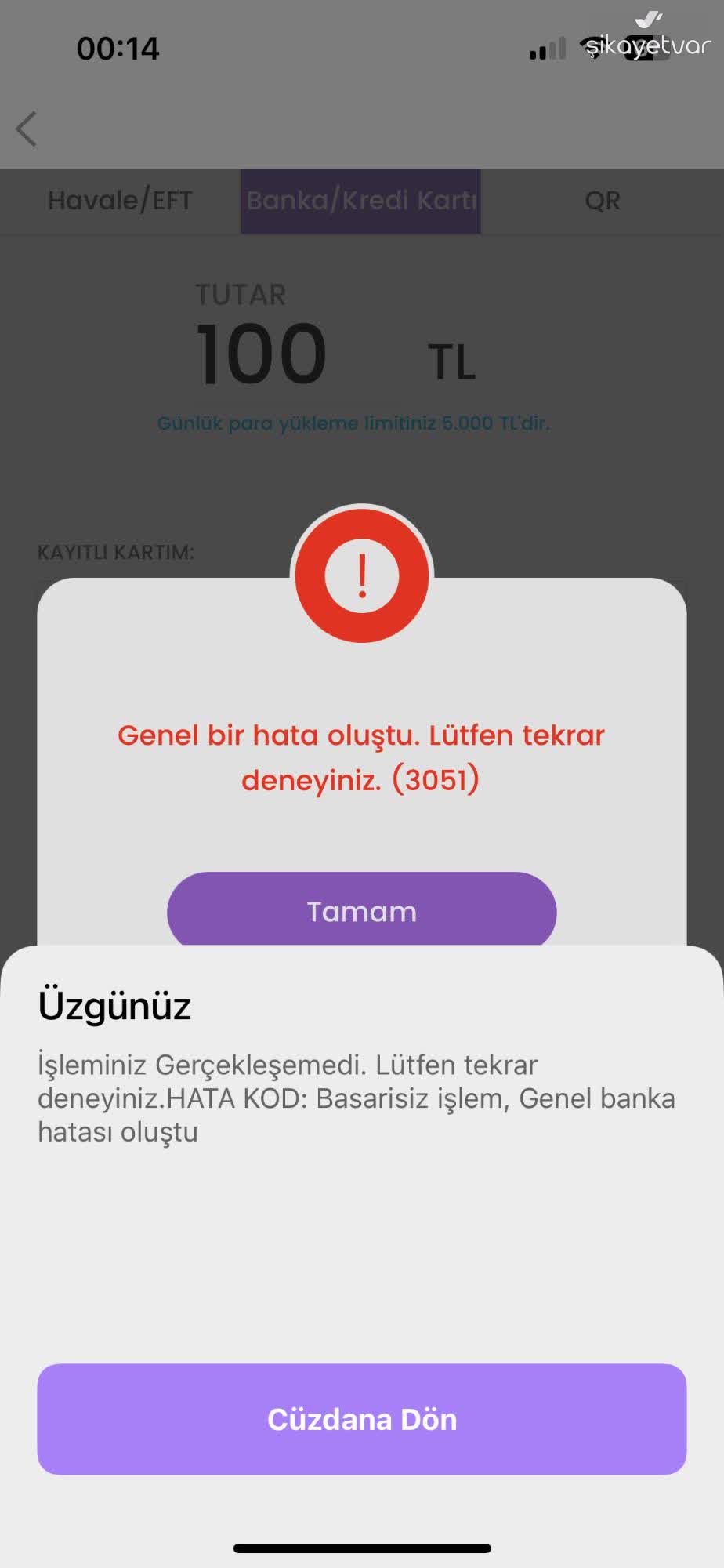Tap the back arrow chevron
724x1568 pixels.
pyautogui.click(x=26, y=128)
